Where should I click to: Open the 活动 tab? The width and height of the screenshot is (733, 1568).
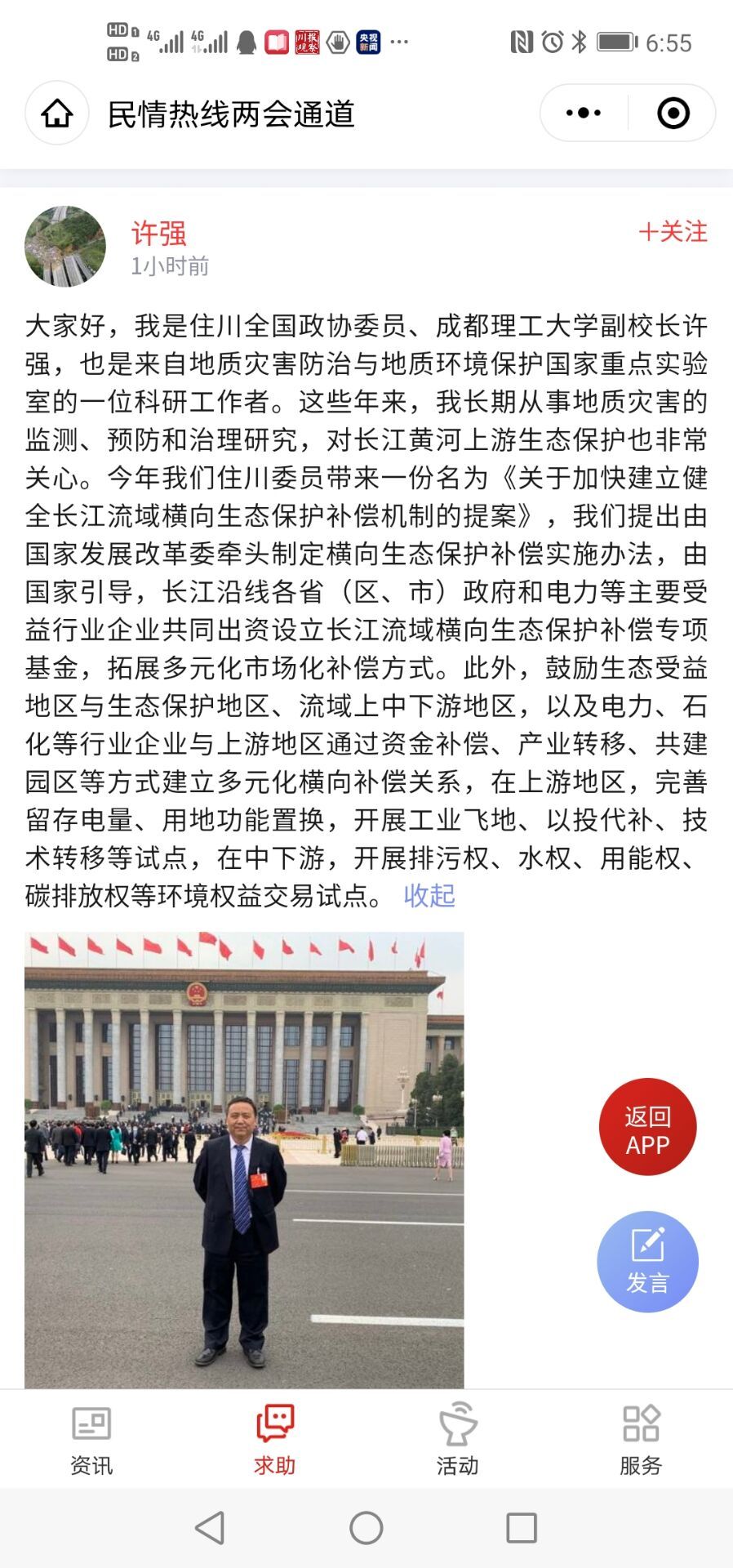click(x=457, y=1441)
